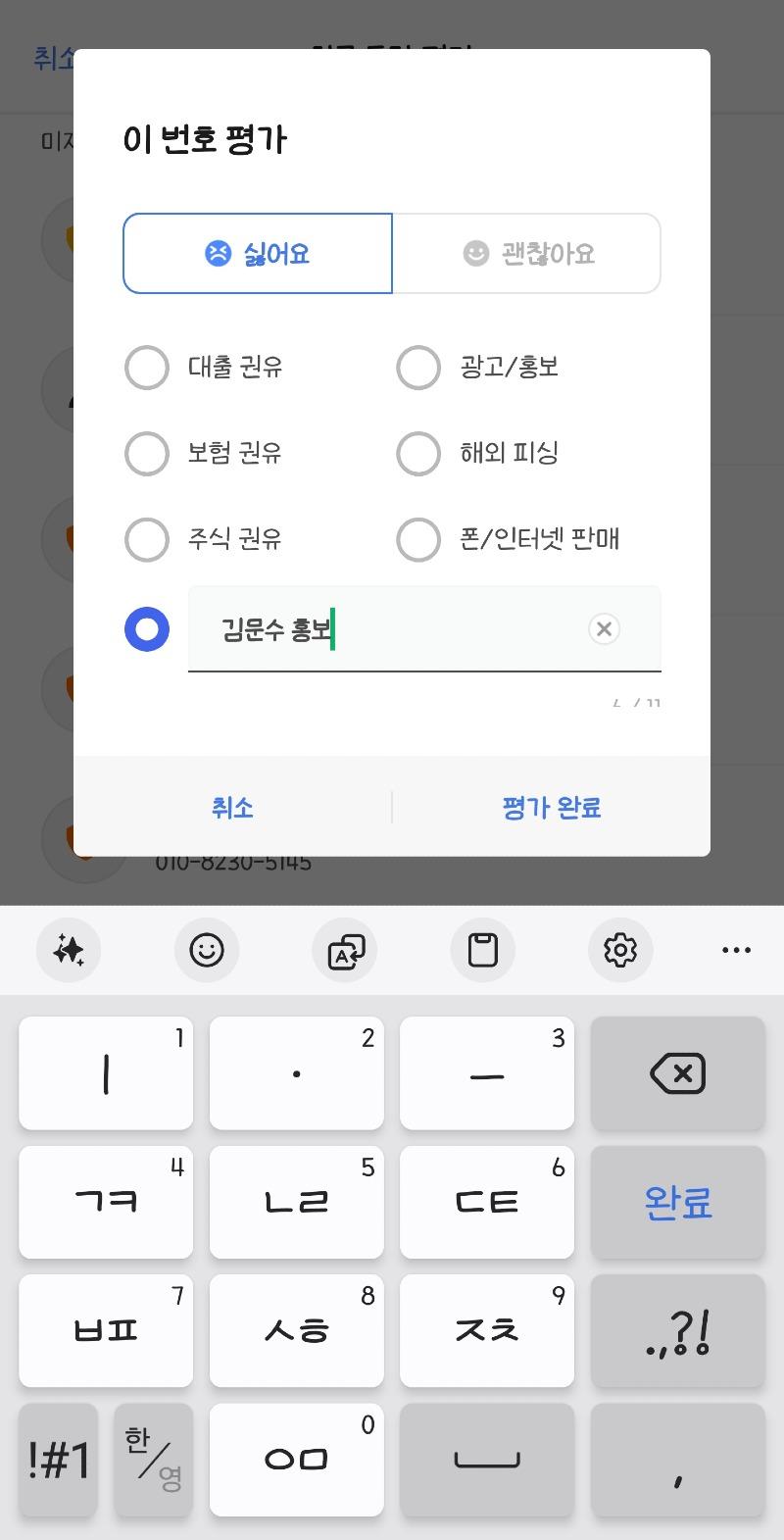The height and width of the screenshot is (1540, 784).
Task: Mark as 폰/인터넷 판매
Action: click(x=418, y=539)
